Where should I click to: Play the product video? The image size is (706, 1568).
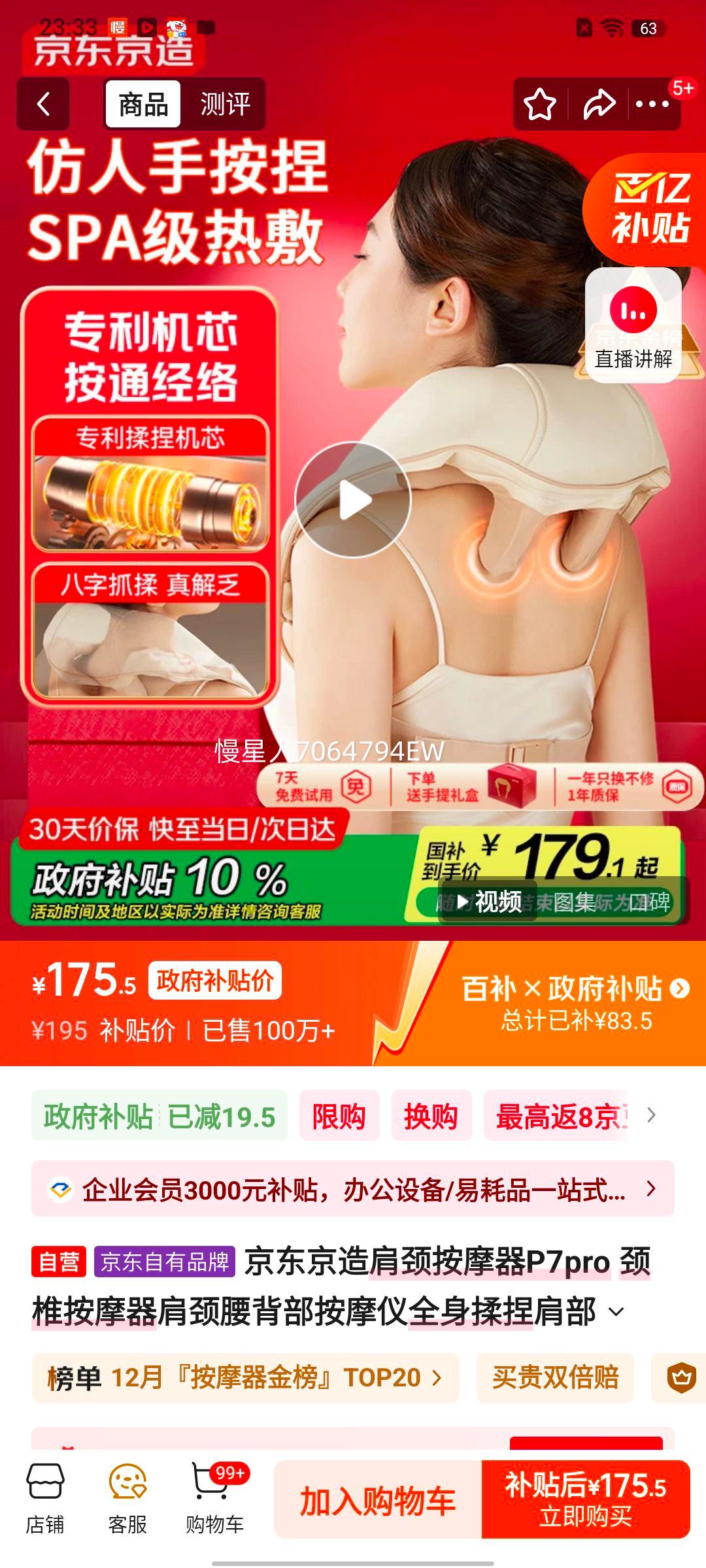pyautogui.click(x=353, y=498)
